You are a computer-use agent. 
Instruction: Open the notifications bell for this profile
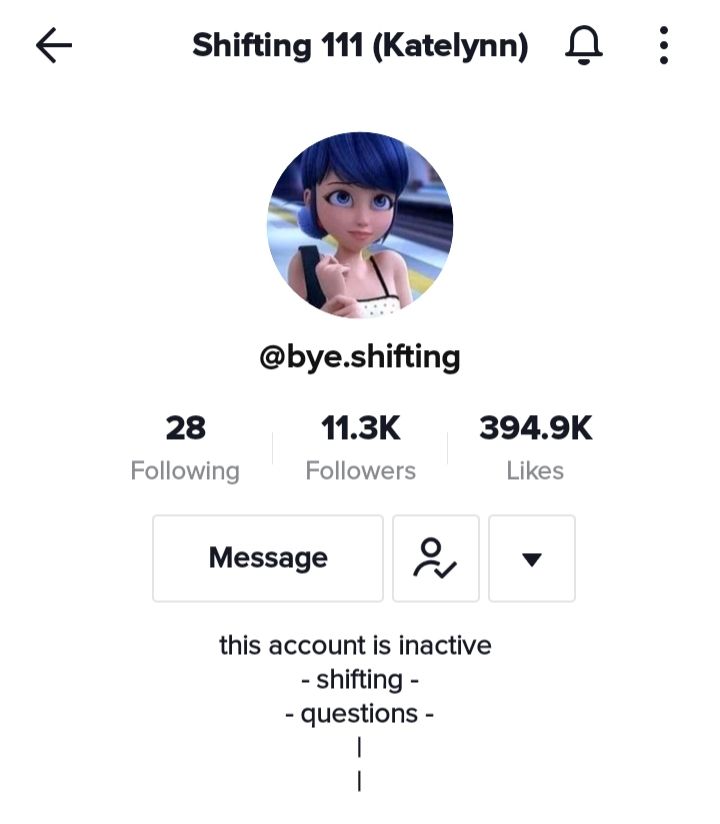(x=584, y=46)
